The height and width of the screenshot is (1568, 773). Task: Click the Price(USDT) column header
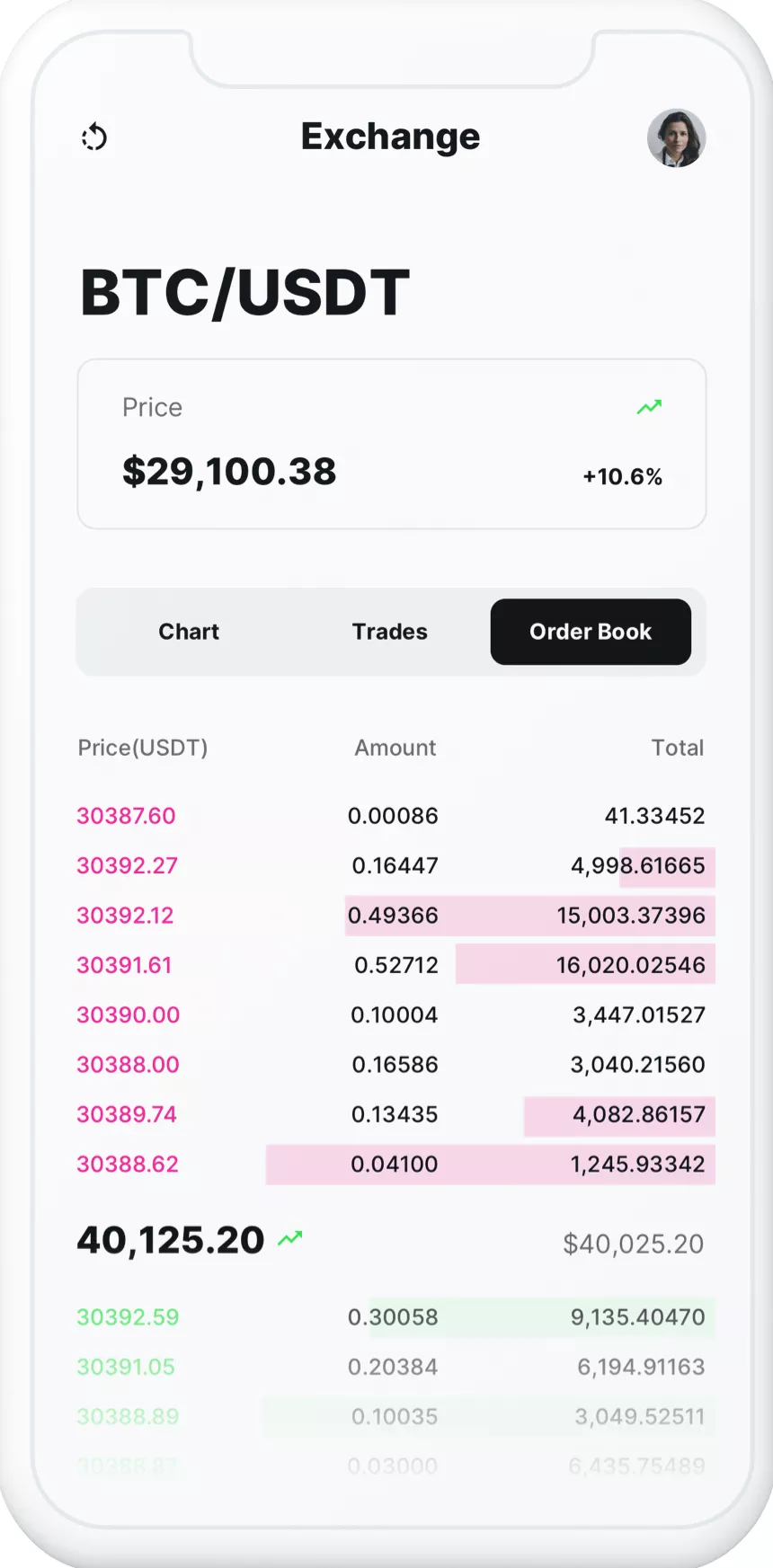click(142, 748)
